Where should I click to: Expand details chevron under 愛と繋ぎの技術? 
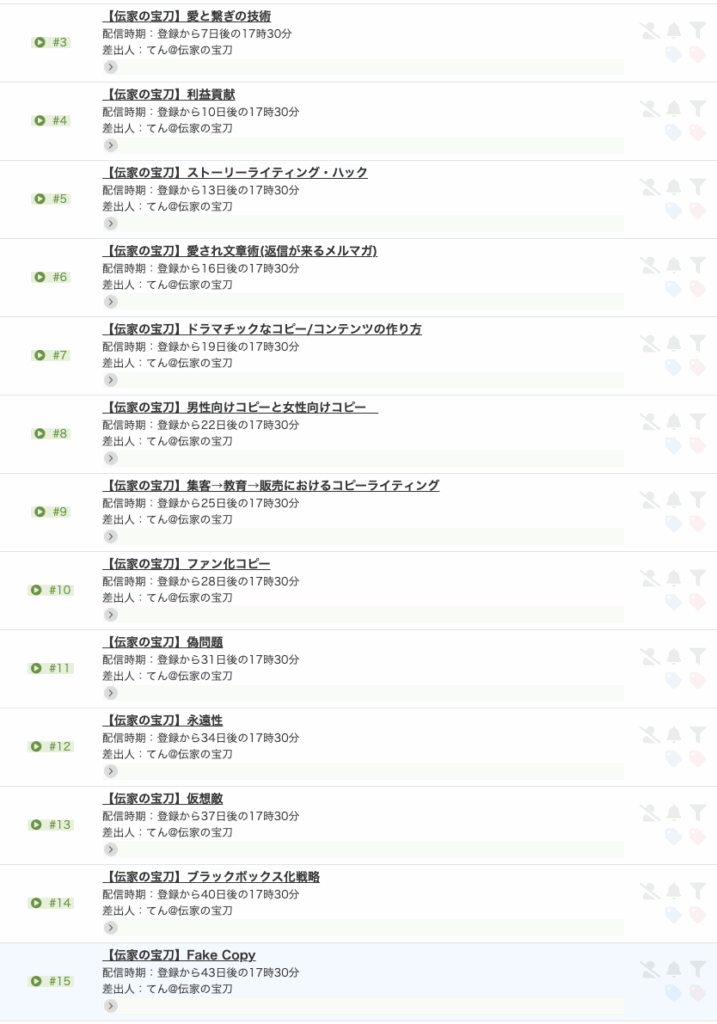click(110, 67)
